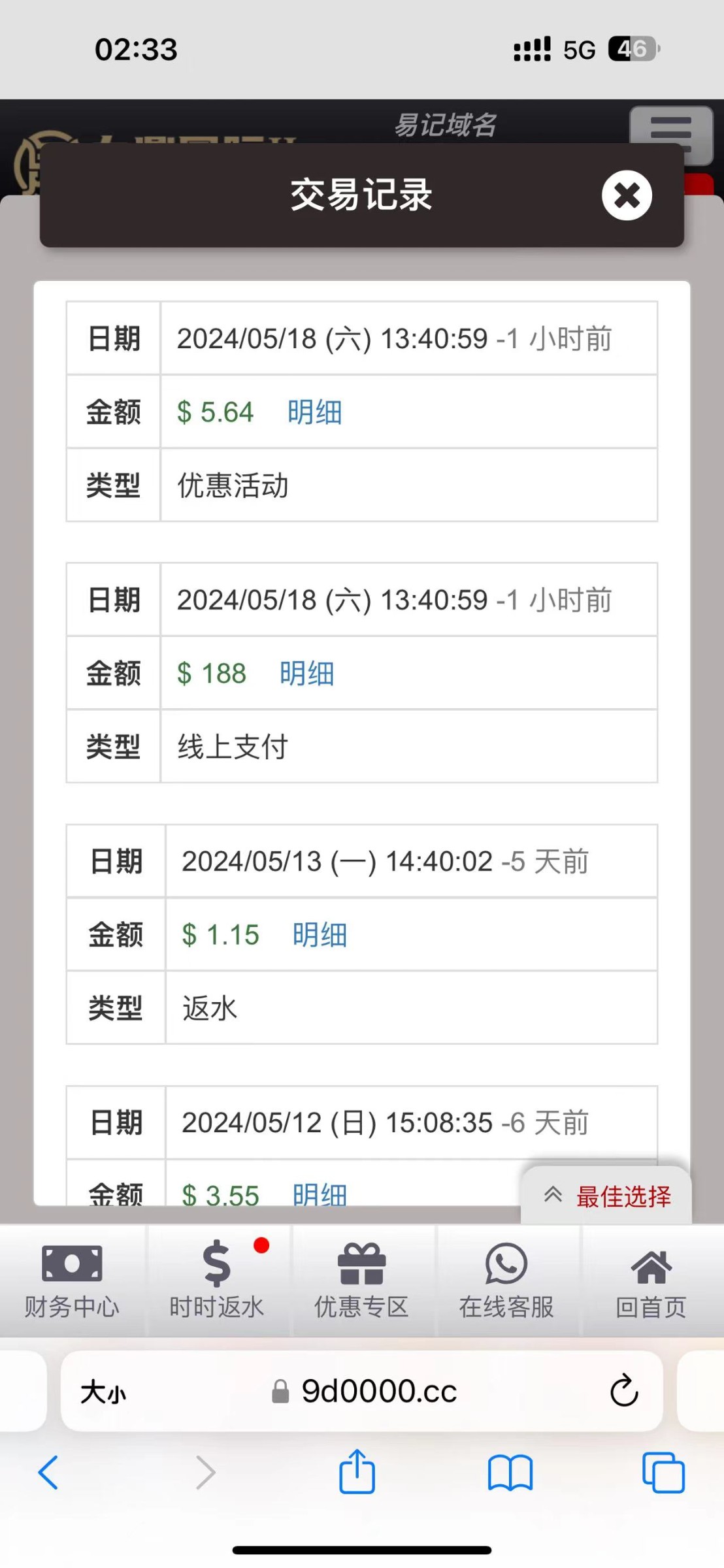Go back in Safari
This screenshot has width=724, height=1568.
coord(49,1473)
